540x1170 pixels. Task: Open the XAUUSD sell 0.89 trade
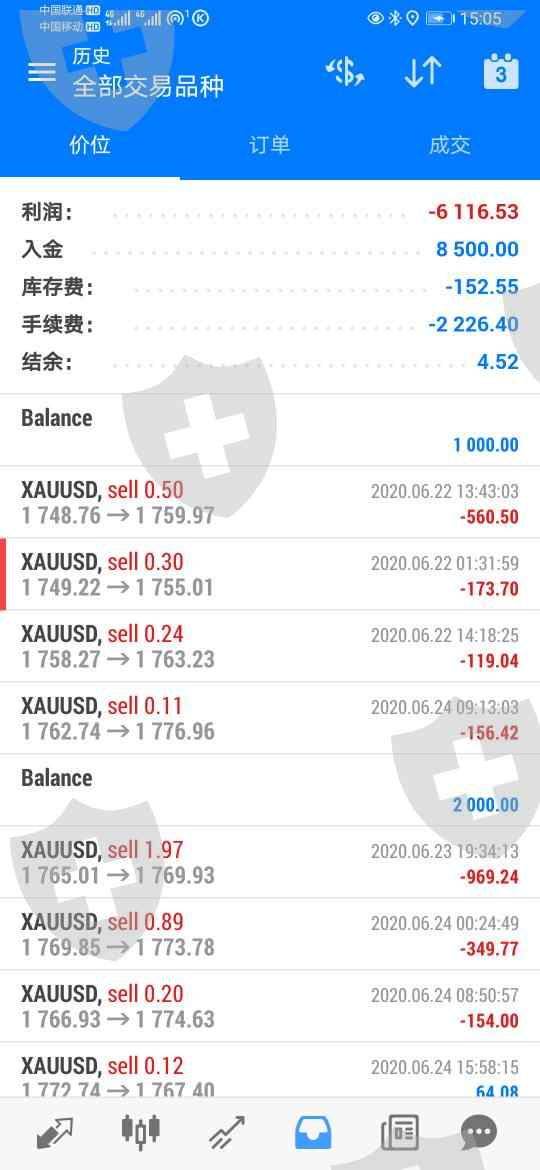pos(270,934)
